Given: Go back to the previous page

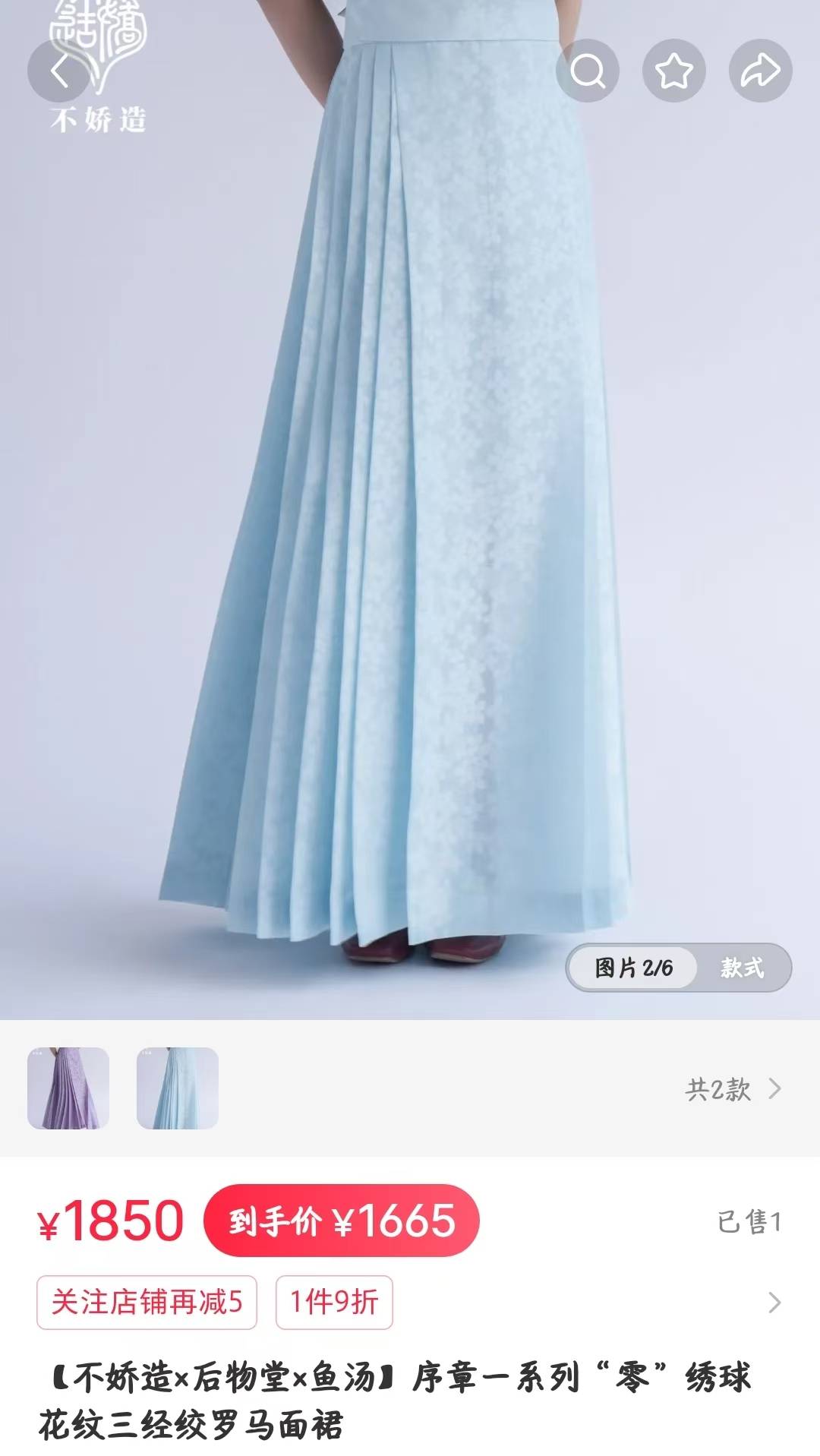Looking at the screenshot, I should tap(59, 71).
